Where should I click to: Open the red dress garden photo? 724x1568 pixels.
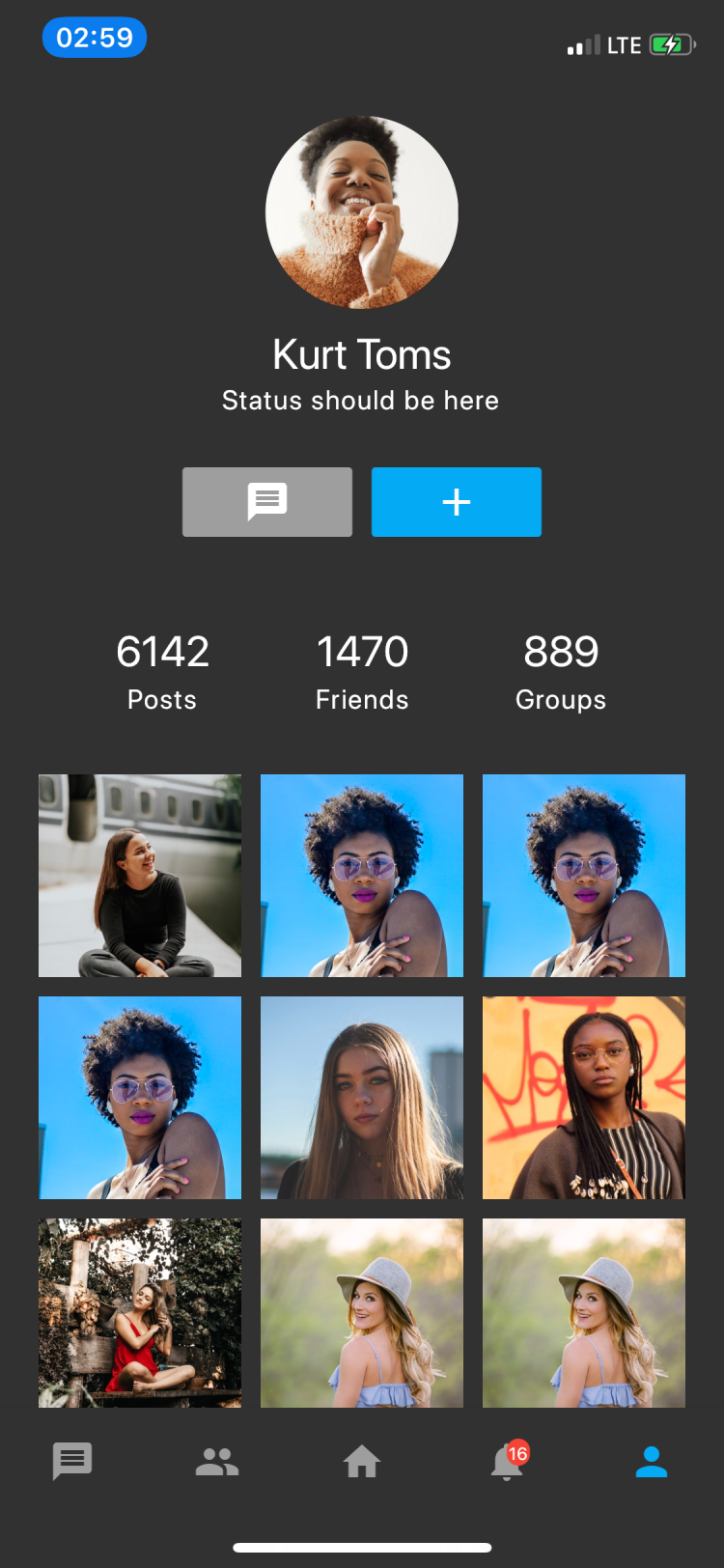(x=140, y=1313)
